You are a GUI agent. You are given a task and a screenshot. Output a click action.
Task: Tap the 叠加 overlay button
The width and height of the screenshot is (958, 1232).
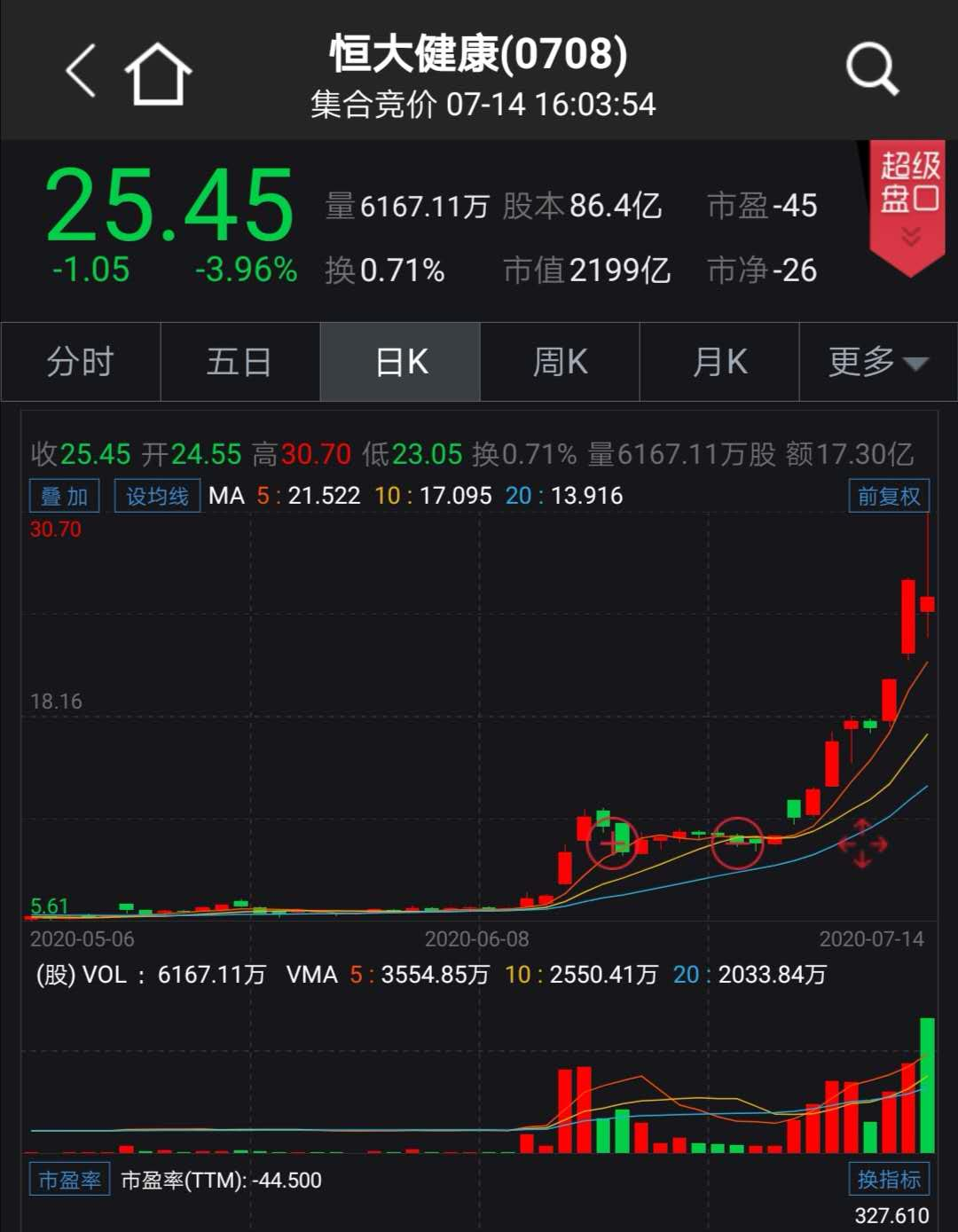pyautogui.click(x=64, y=496)
